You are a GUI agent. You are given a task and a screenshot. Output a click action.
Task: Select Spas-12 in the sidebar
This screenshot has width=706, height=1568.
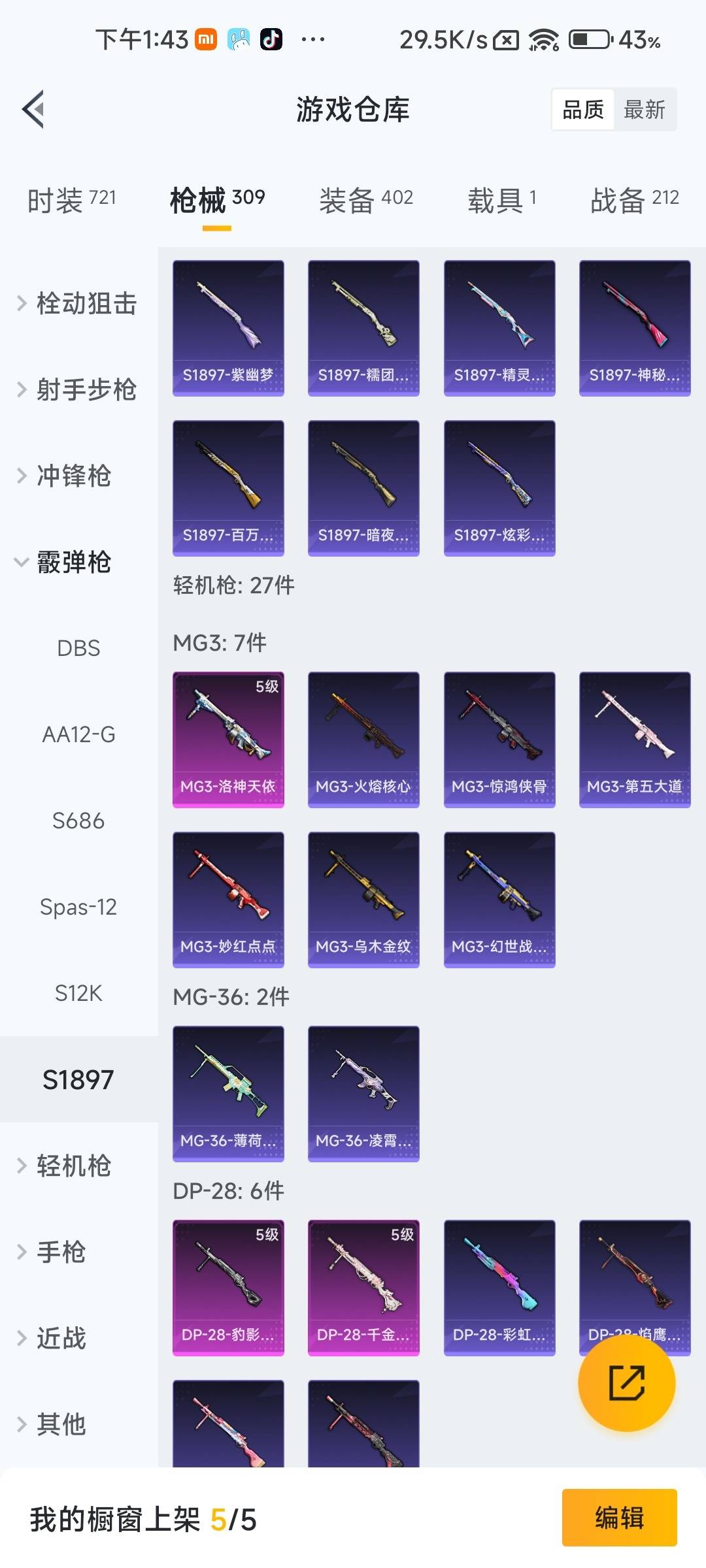[78, 907]
